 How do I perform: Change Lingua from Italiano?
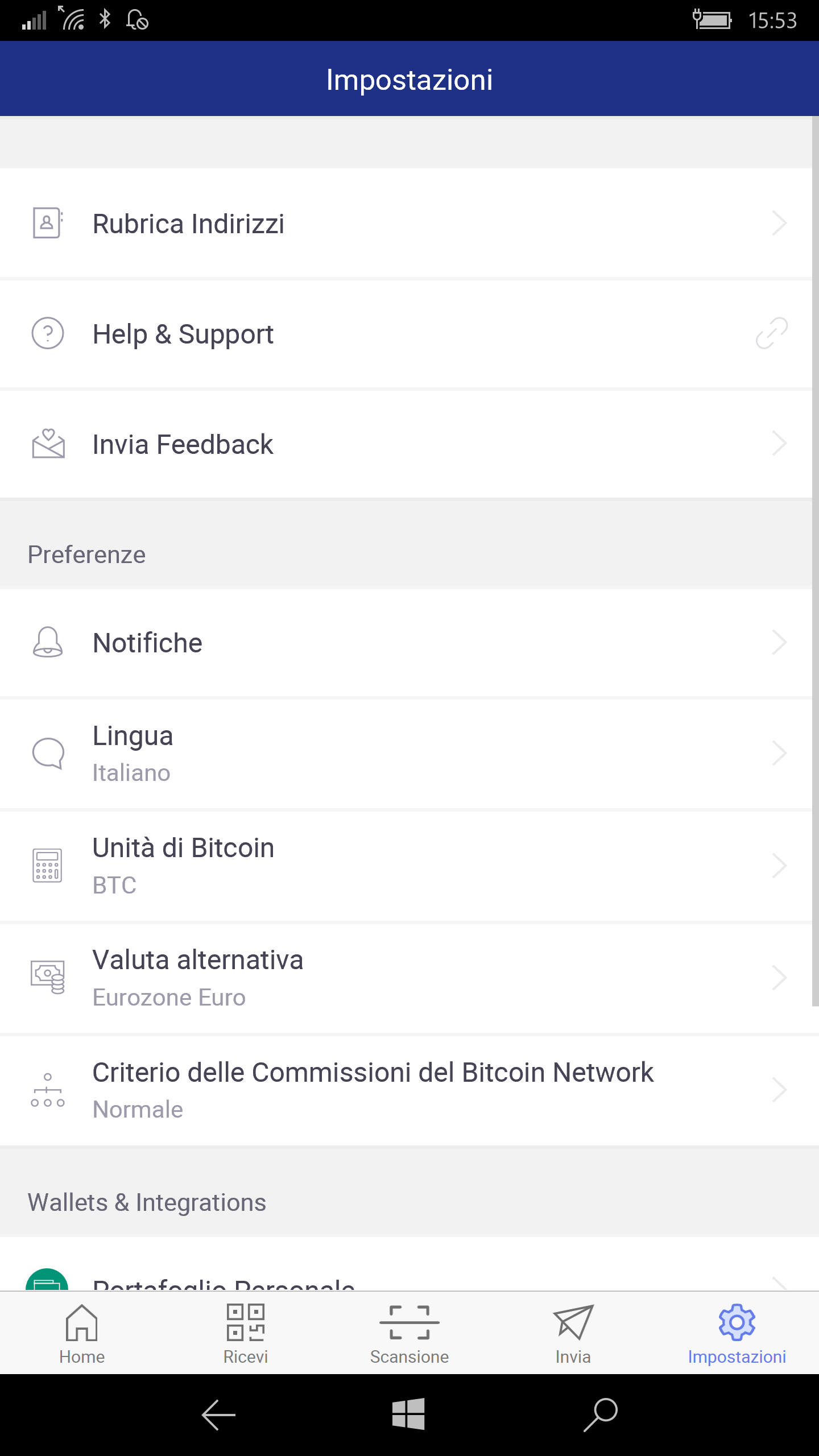[406, 754]
